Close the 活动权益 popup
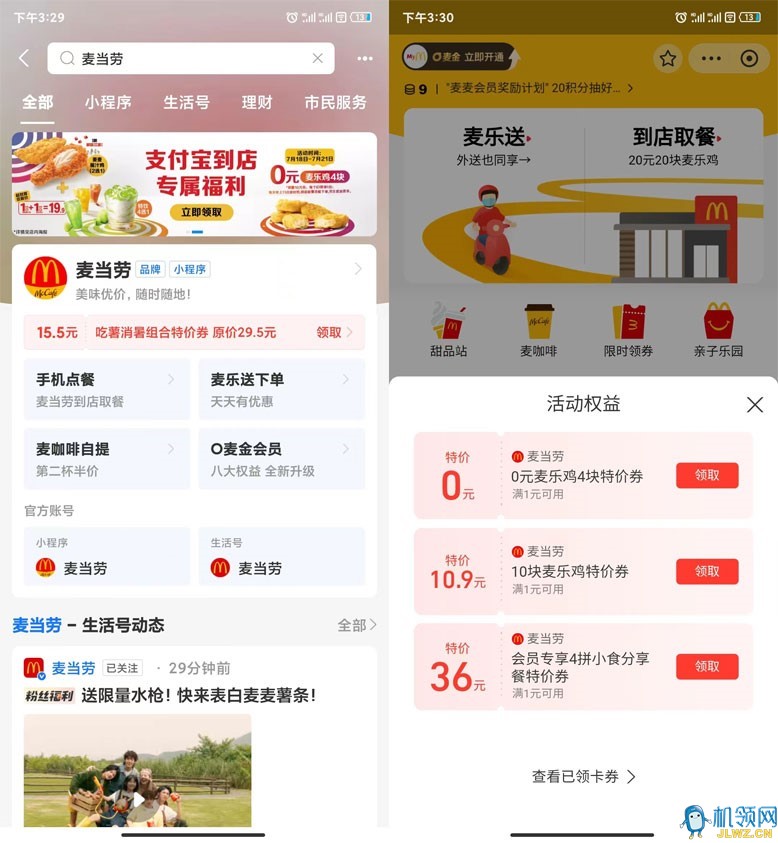778x843 pixels. (x=755, y=404)
